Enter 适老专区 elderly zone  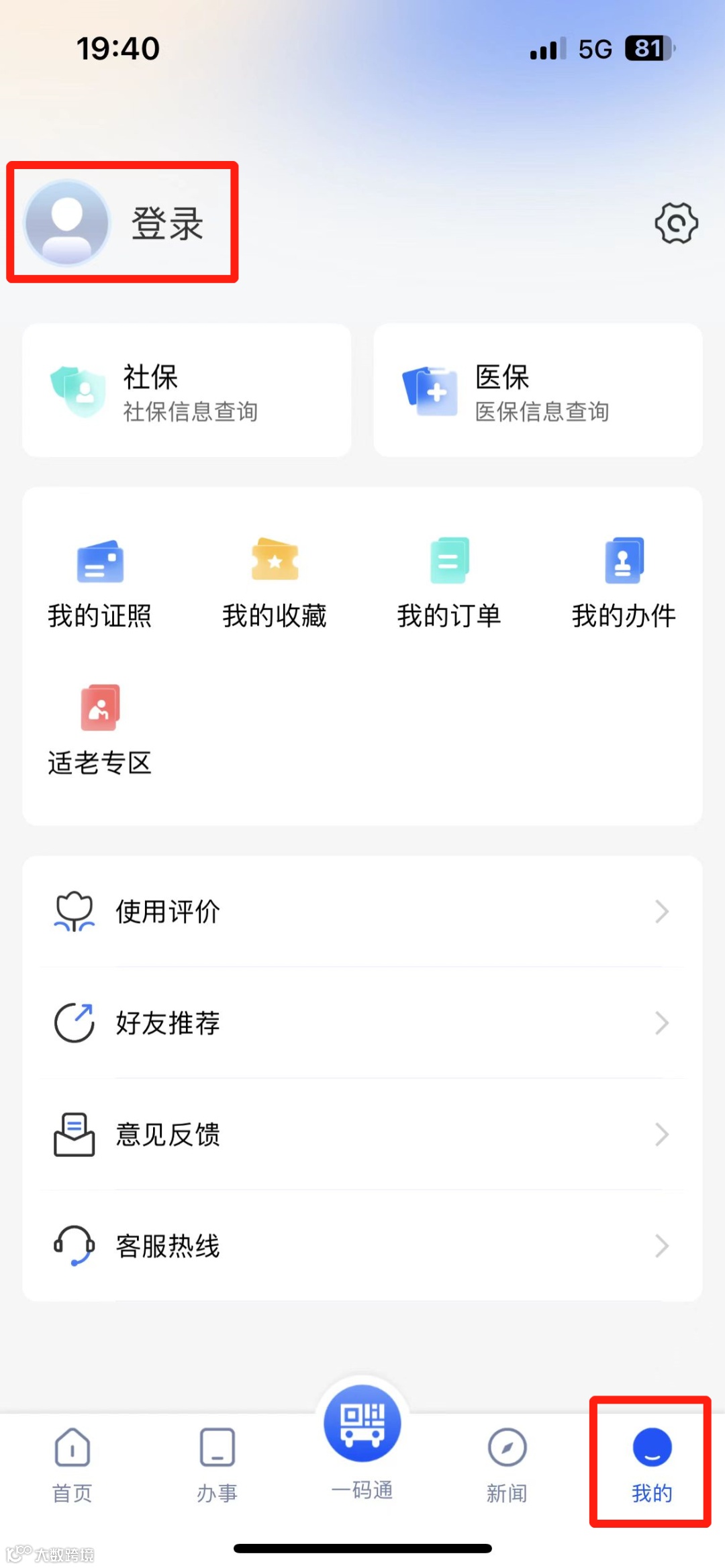[100, 729]
